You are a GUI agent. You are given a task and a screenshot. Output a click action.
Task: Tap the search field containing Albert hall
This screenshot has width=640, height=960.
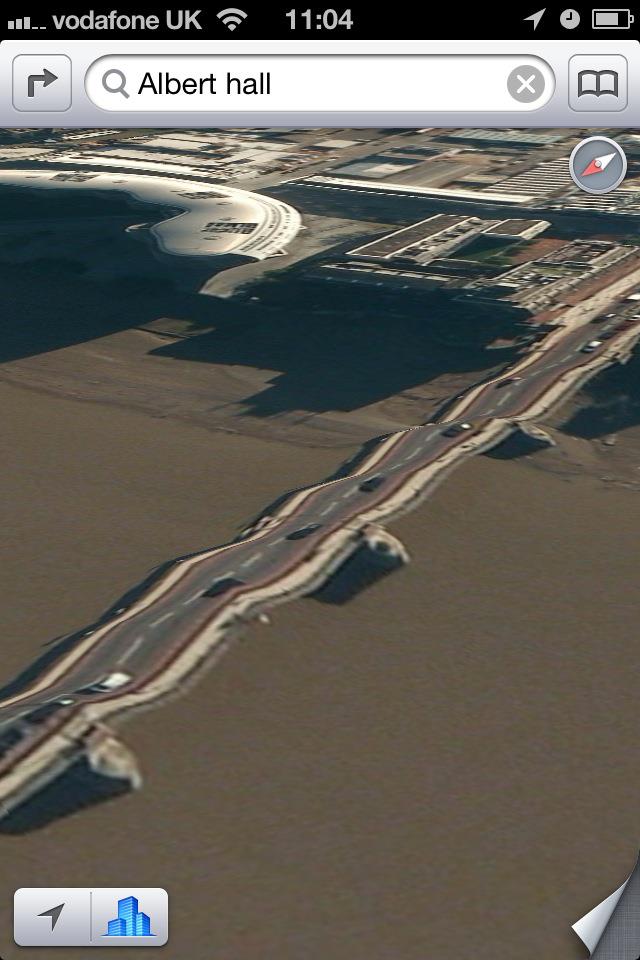pos(310,84)
